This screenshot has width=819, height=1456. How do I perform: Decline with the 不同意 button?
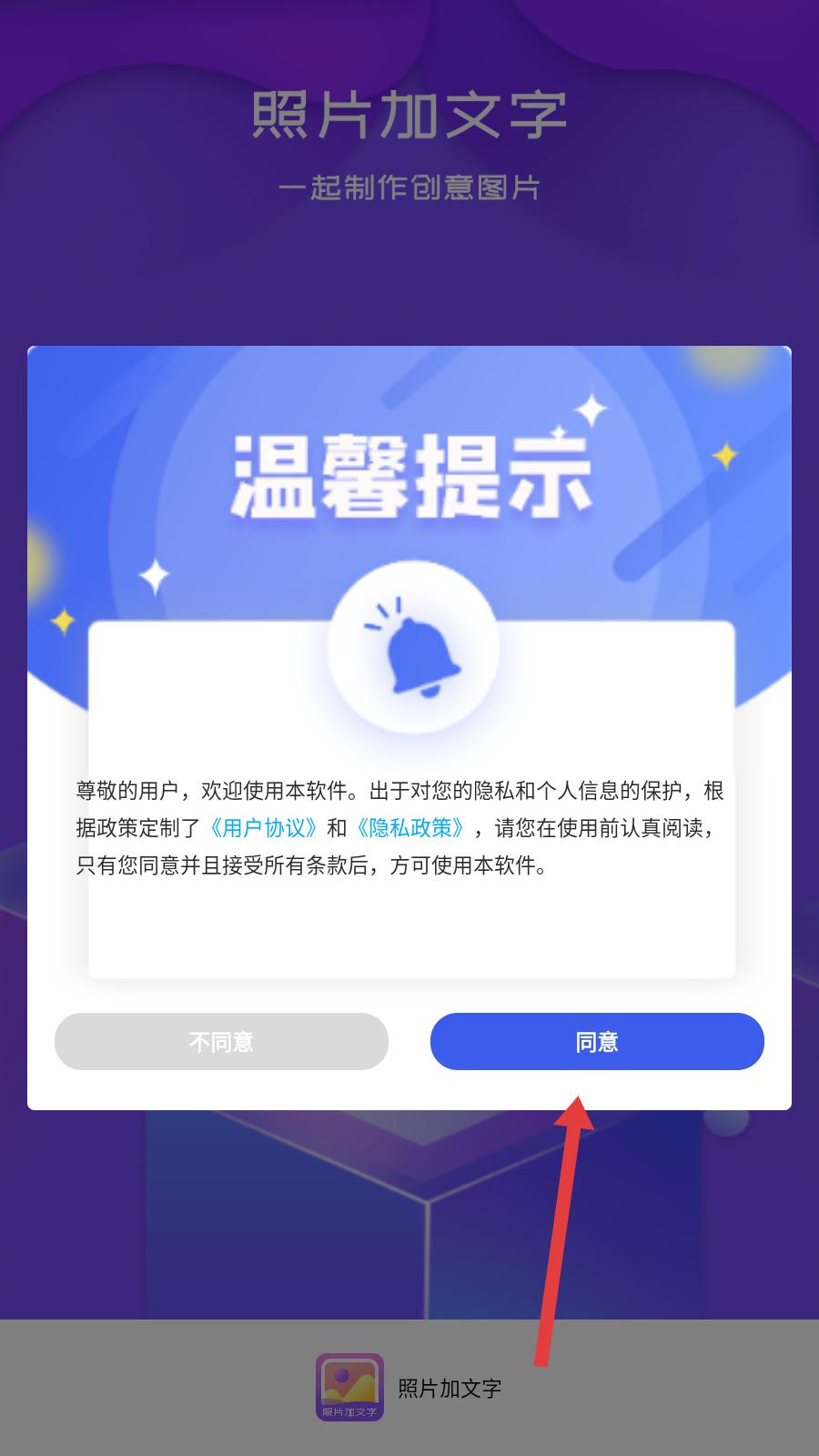221,1042
